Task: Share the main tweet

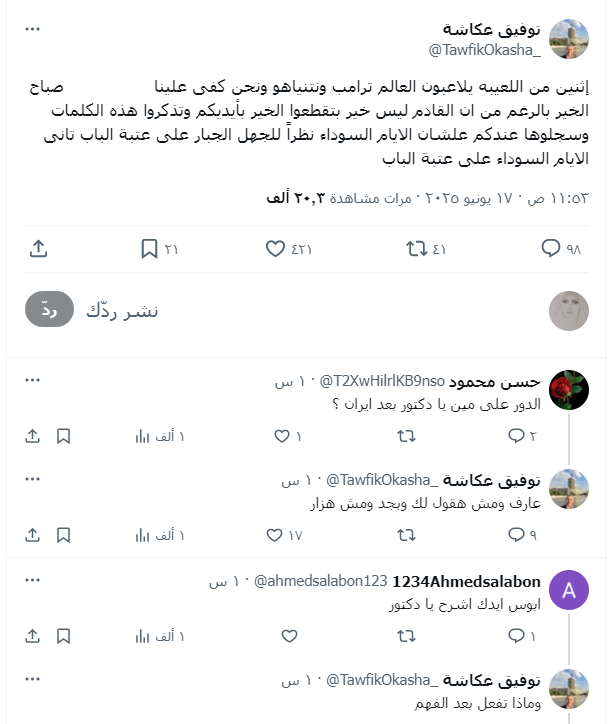Action: [38, 248]
